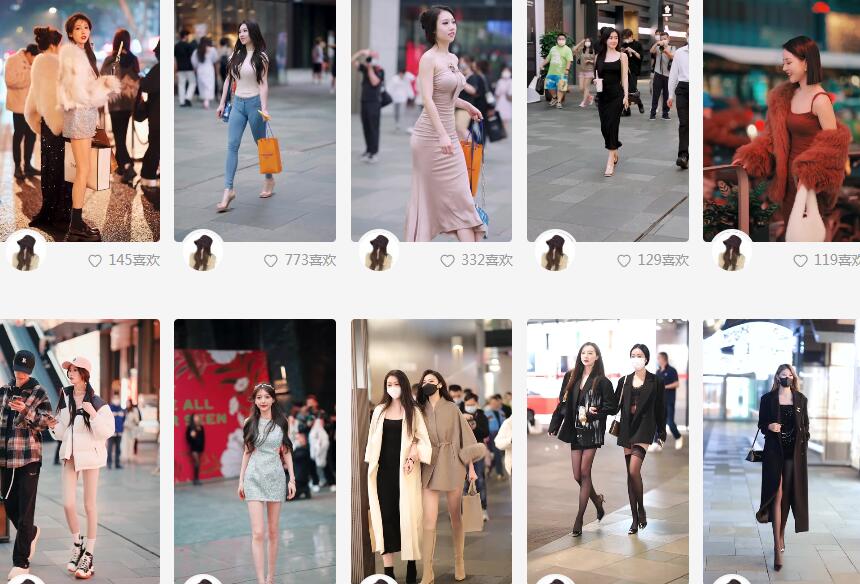Like the photo with 119喜欢

[800, 261]
